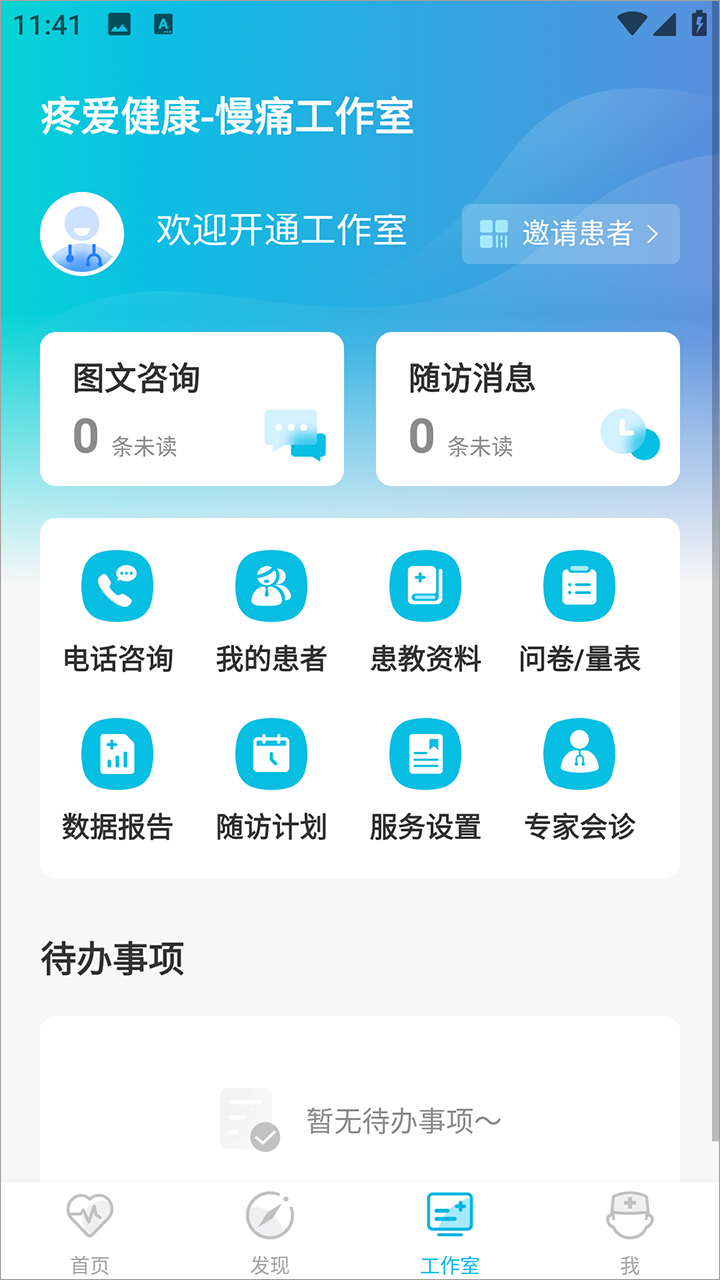Screen dimensions: 720x1280
Task: Open the doctor profile avatar
Action: click(82, 234)
